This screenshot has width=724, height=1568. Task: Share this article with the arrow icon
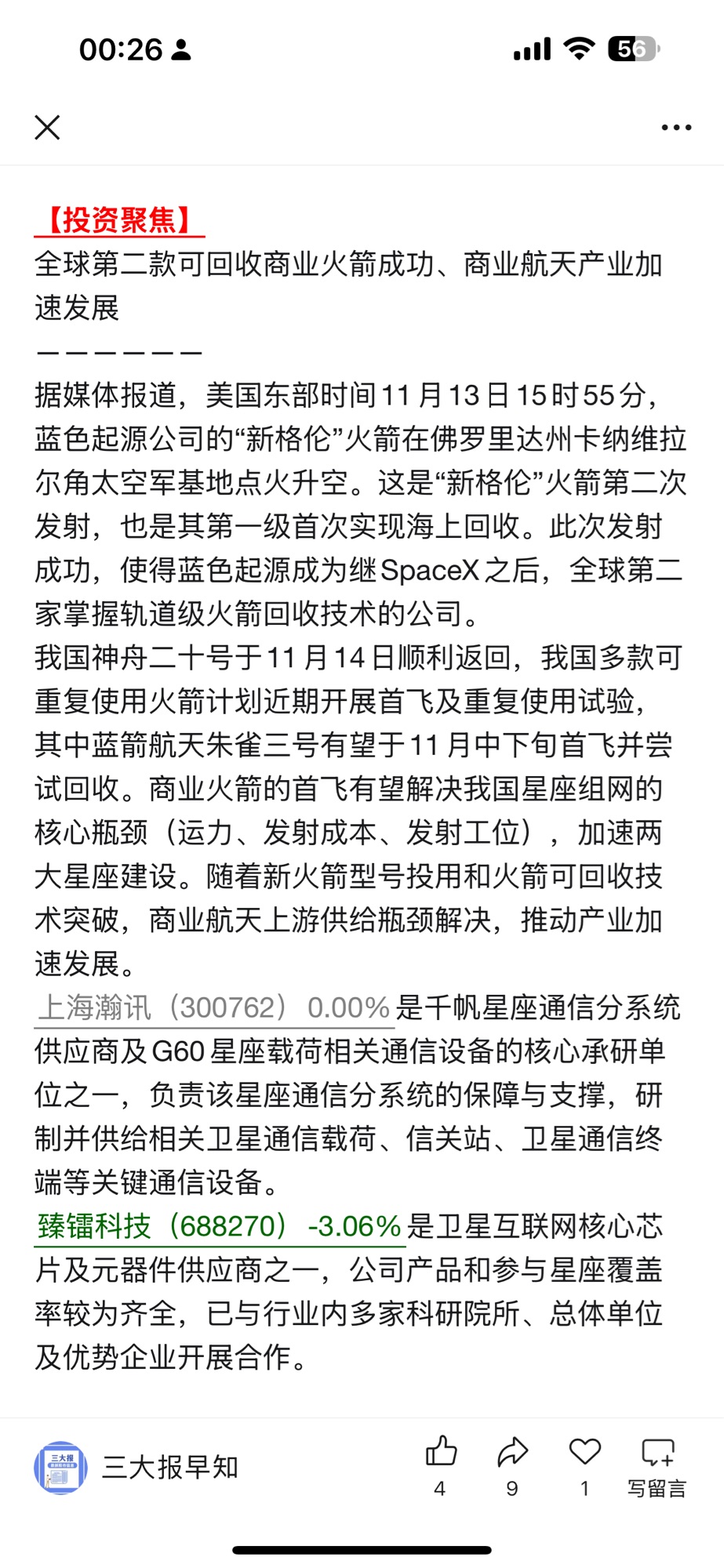pyautogui.click(x=512, y=1453)
